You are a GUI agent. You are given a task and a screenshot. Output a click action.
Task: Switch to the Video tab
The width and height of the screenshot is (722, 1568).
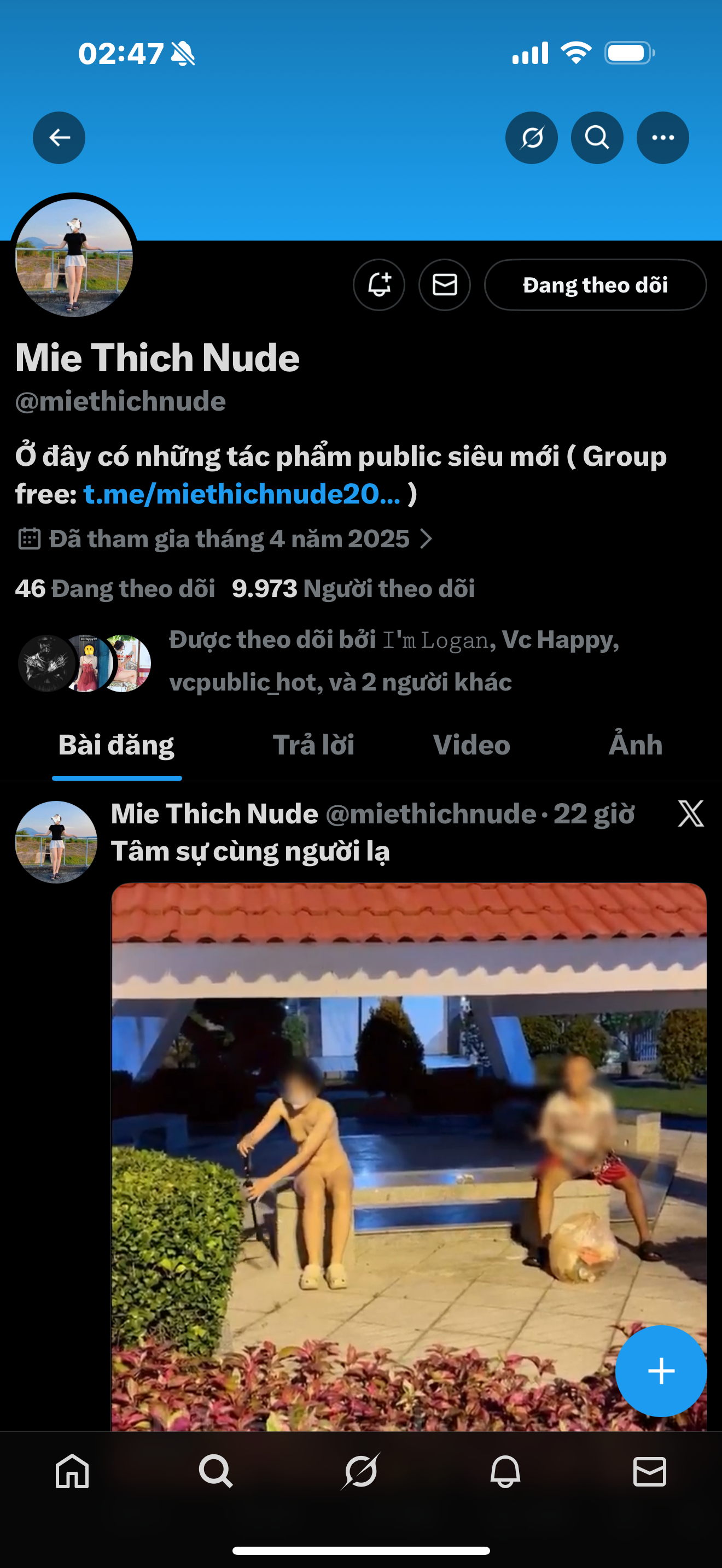(471, 745)
